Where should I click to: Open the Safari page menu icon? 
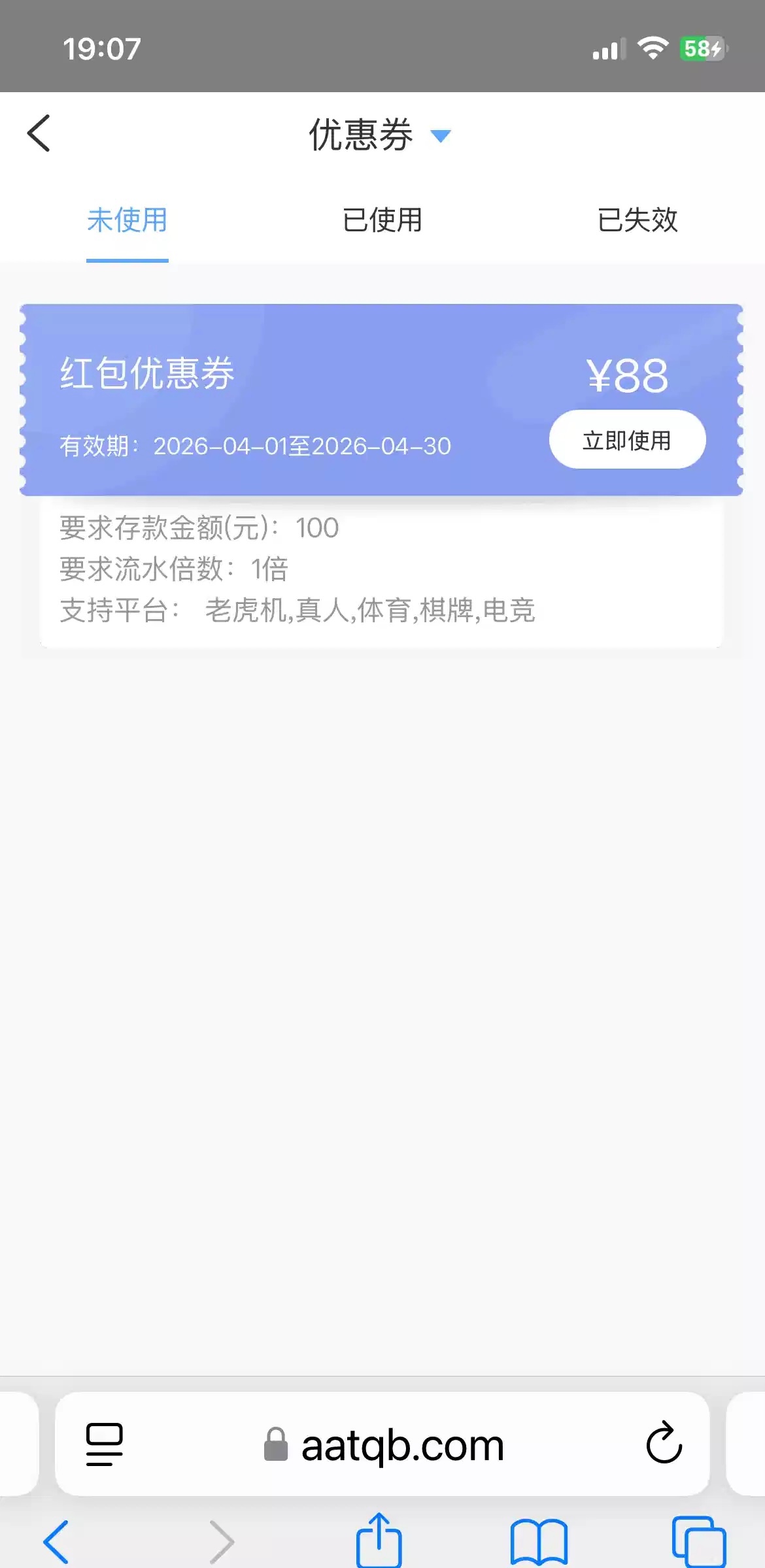(105, 1444)
